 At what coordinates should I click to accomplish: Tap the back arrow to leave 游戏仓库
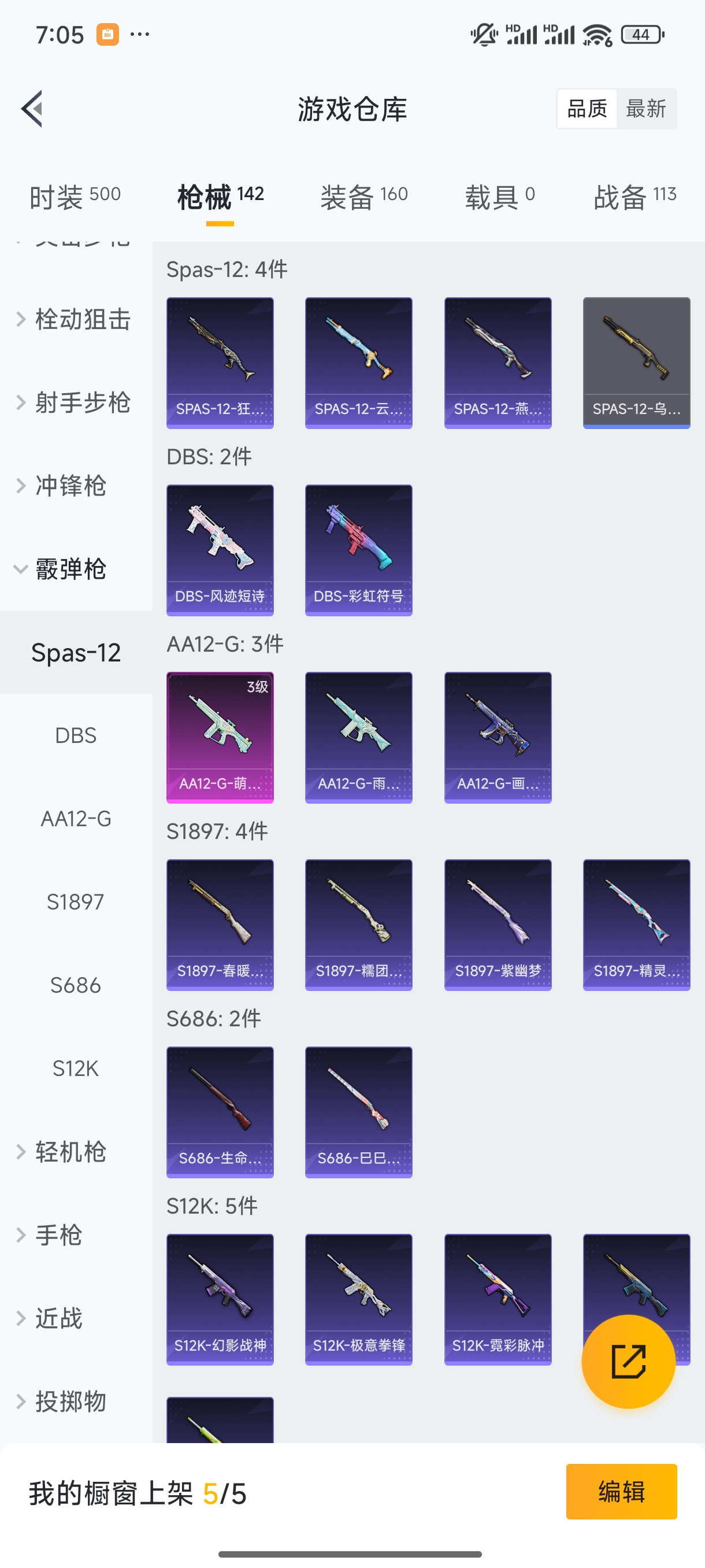[x=32, y=108]
